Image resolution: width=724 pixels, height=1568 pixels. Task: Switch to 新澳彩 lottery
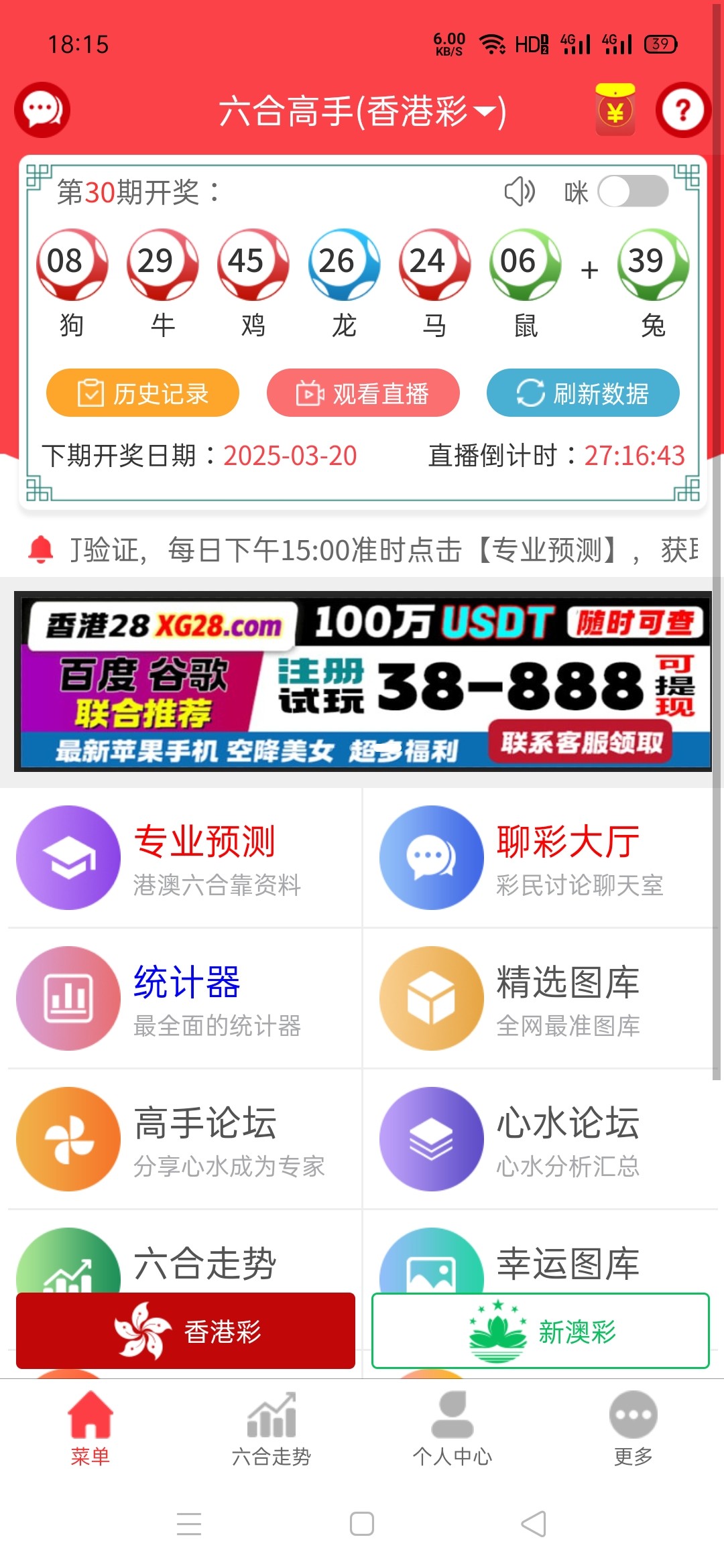pyautogui.click(x=540, y=1331)
